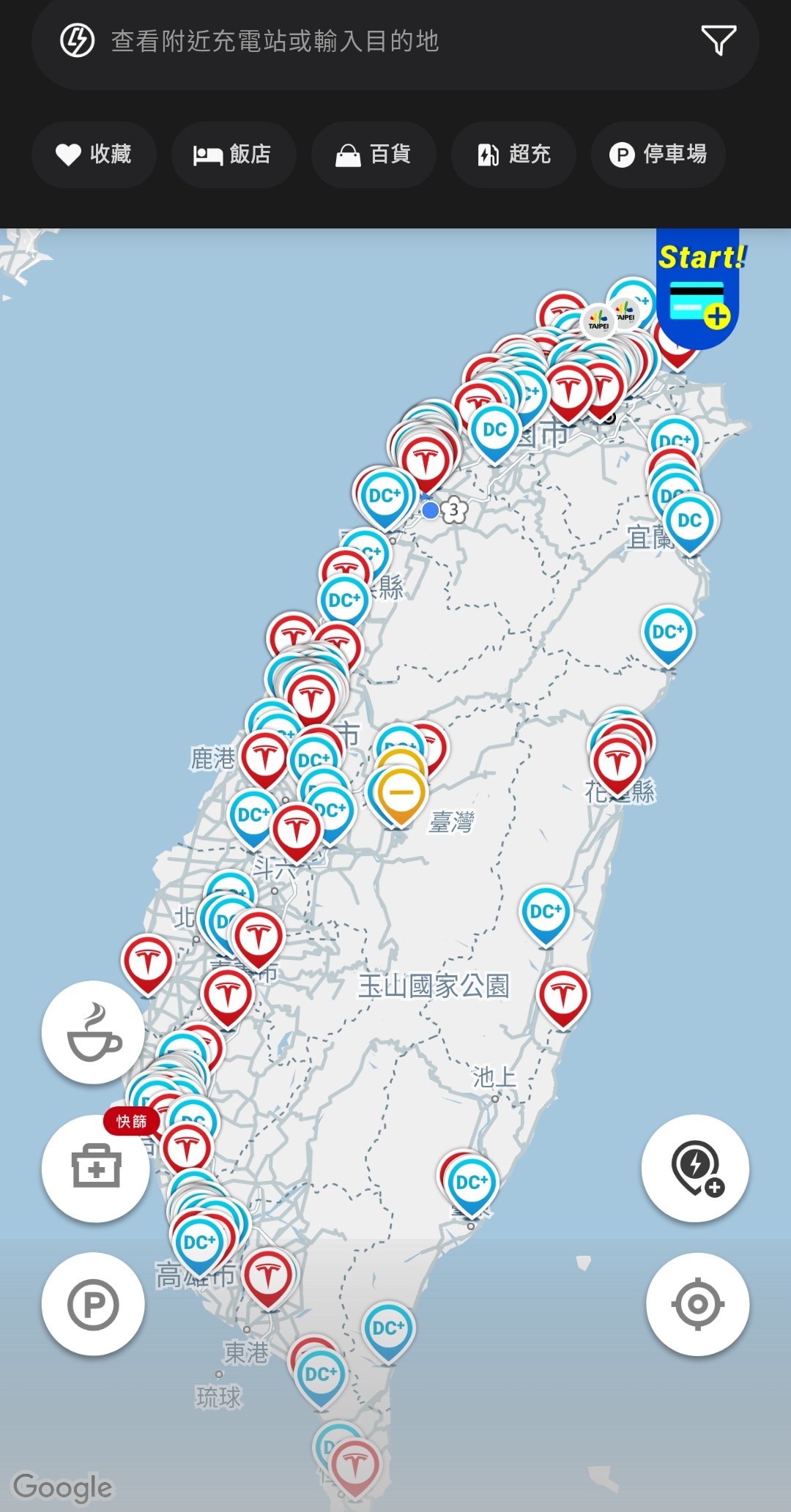Screen dimensions: 791x1512
Task: Tap the coffee cup button
Action: click(94, 1032)
